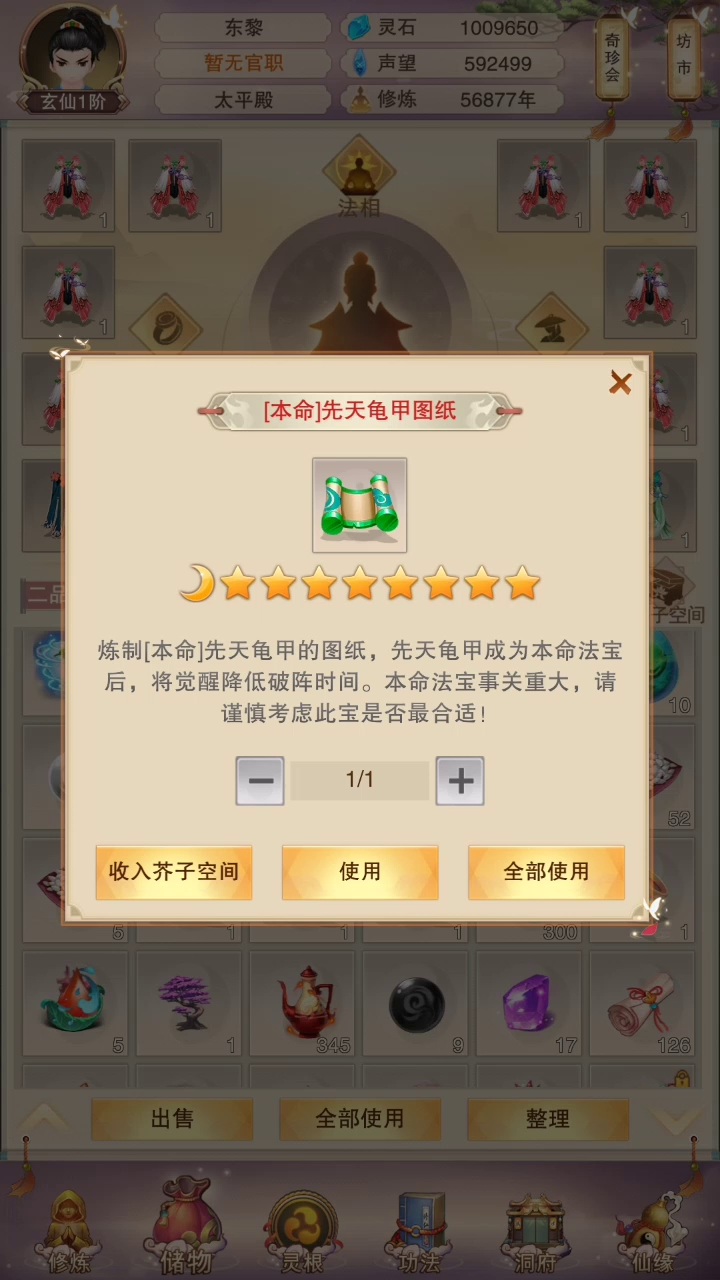Select 全部使用 in the dialog
Viewport: 720px width, 1280px height.
[x=546, y=871]
